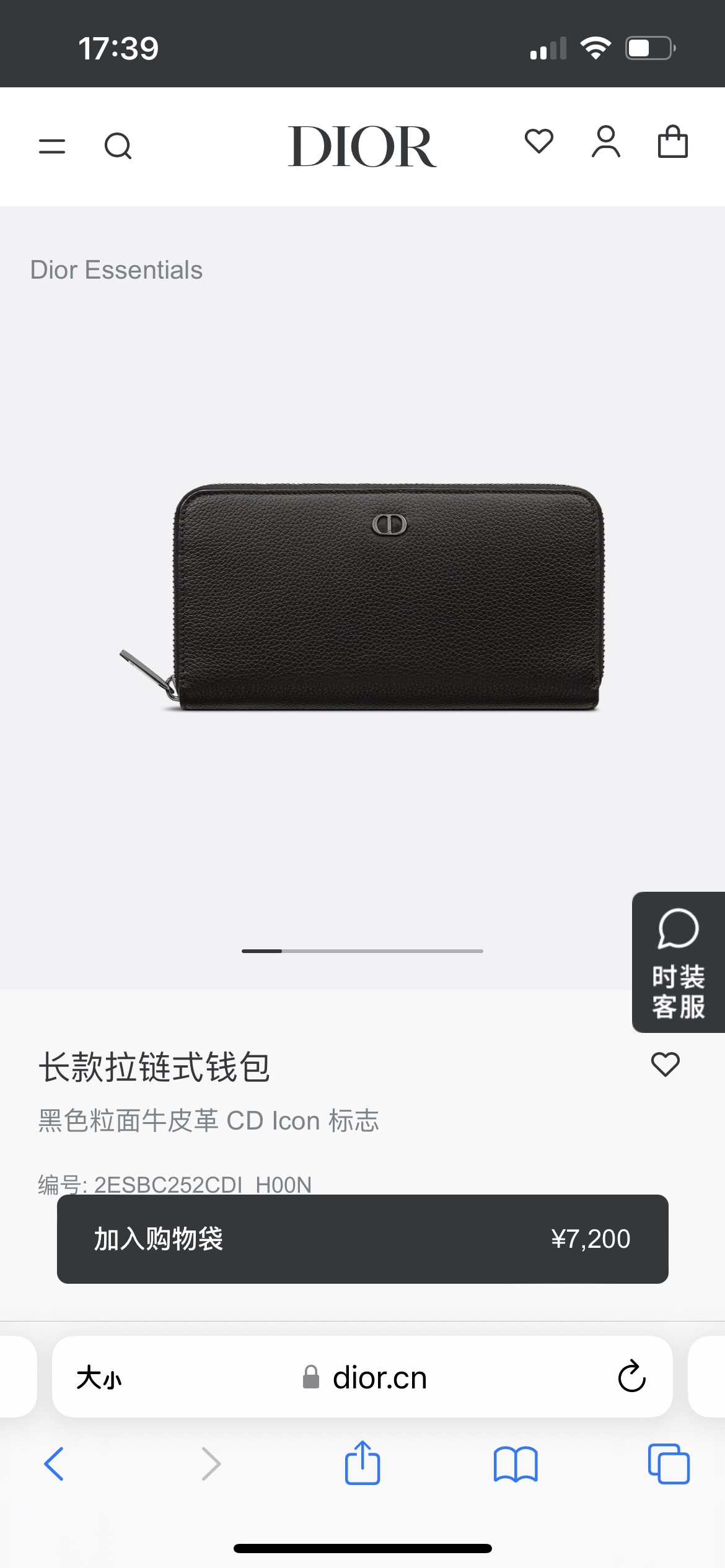Open the wishlist heart in header
This screenshot has height=1568, width=725.
(x=538, y=141)
